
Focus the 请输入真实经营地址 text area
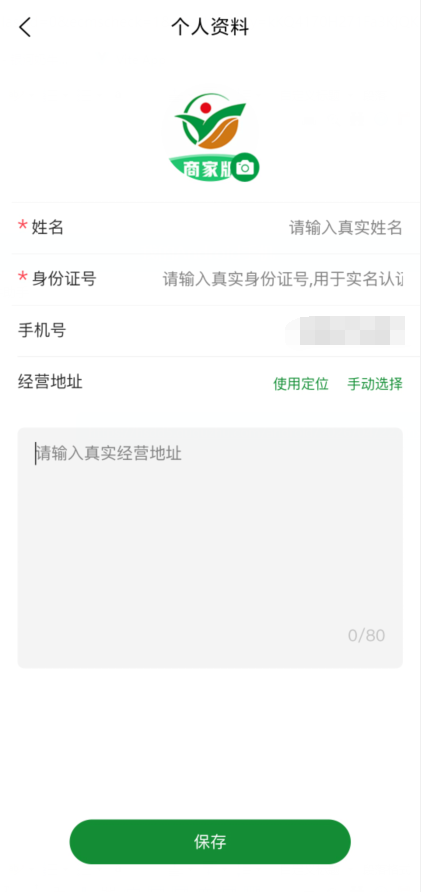point(210,548)
